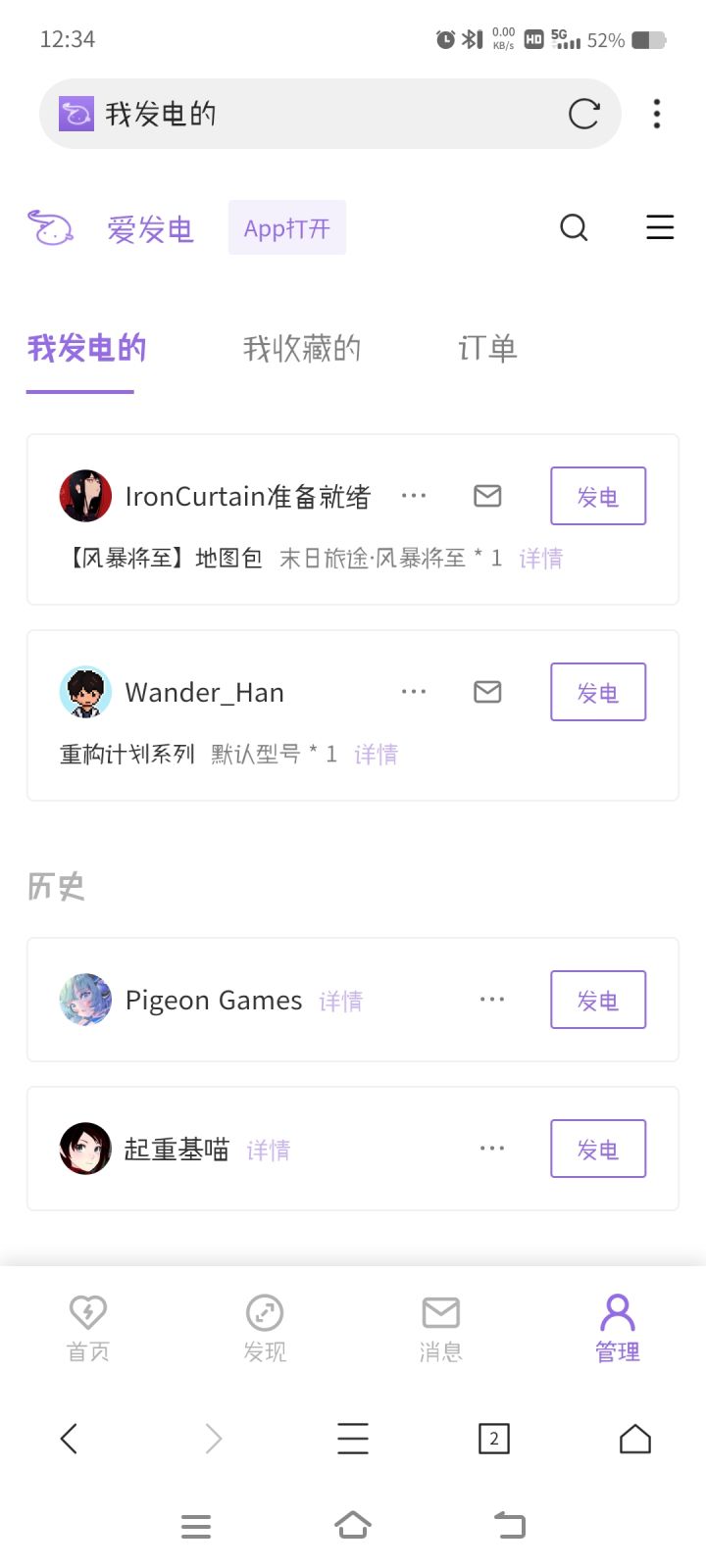
Task: Open more options for IronCurtain准备就绪
Action: (x=414, y=496)
